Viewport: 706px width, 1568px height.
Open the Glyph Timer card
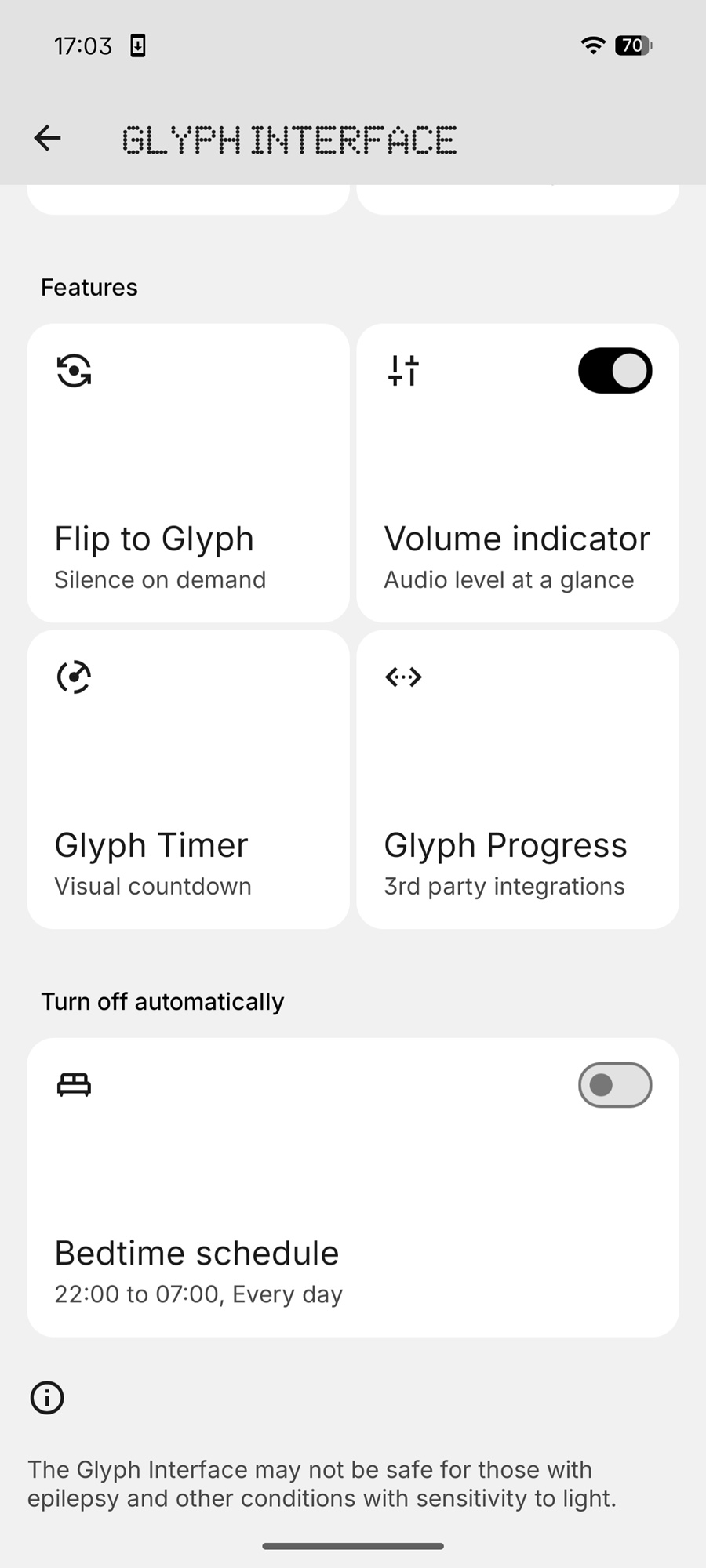pos(188,808)
